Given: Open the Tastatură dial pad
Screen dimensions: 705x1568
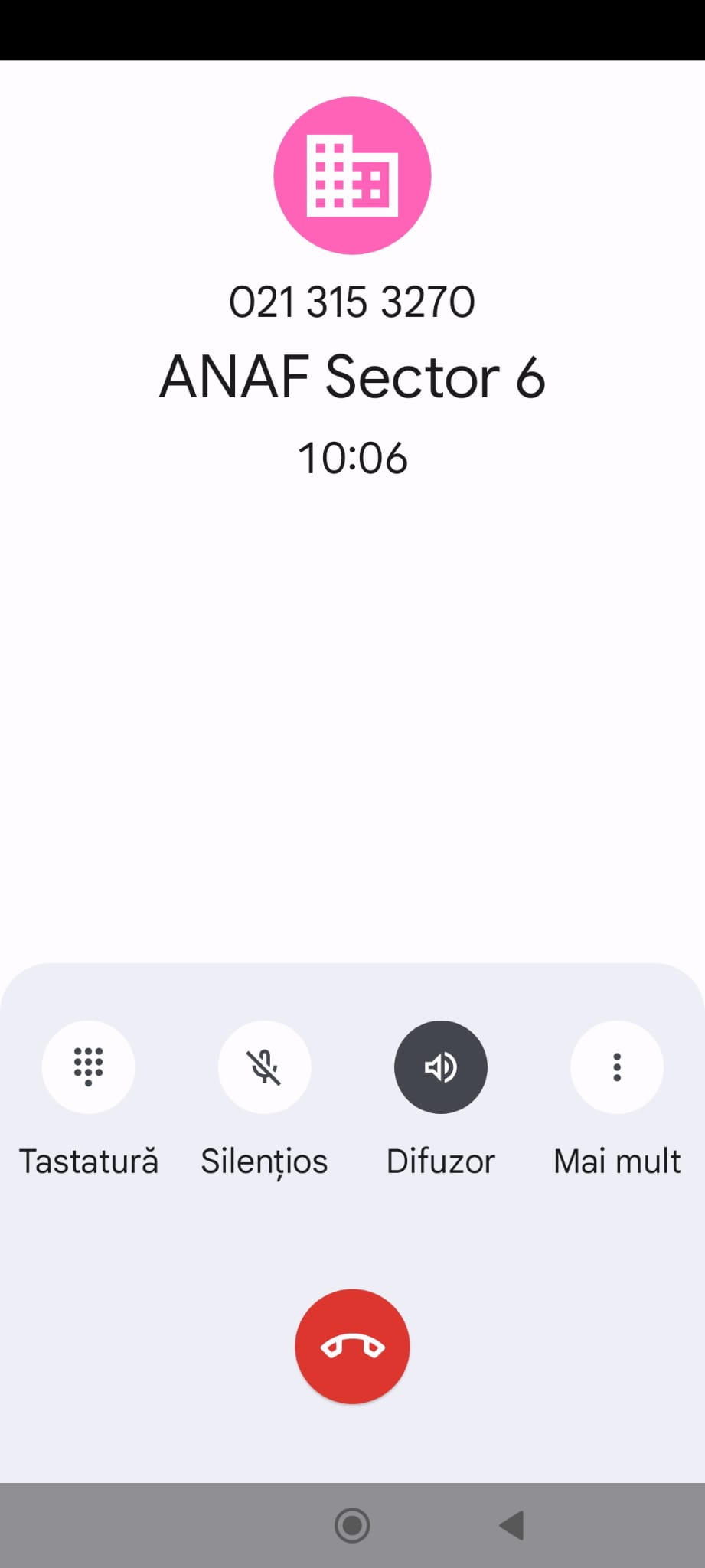Looking at the screenshot, I should point(88,1067).
